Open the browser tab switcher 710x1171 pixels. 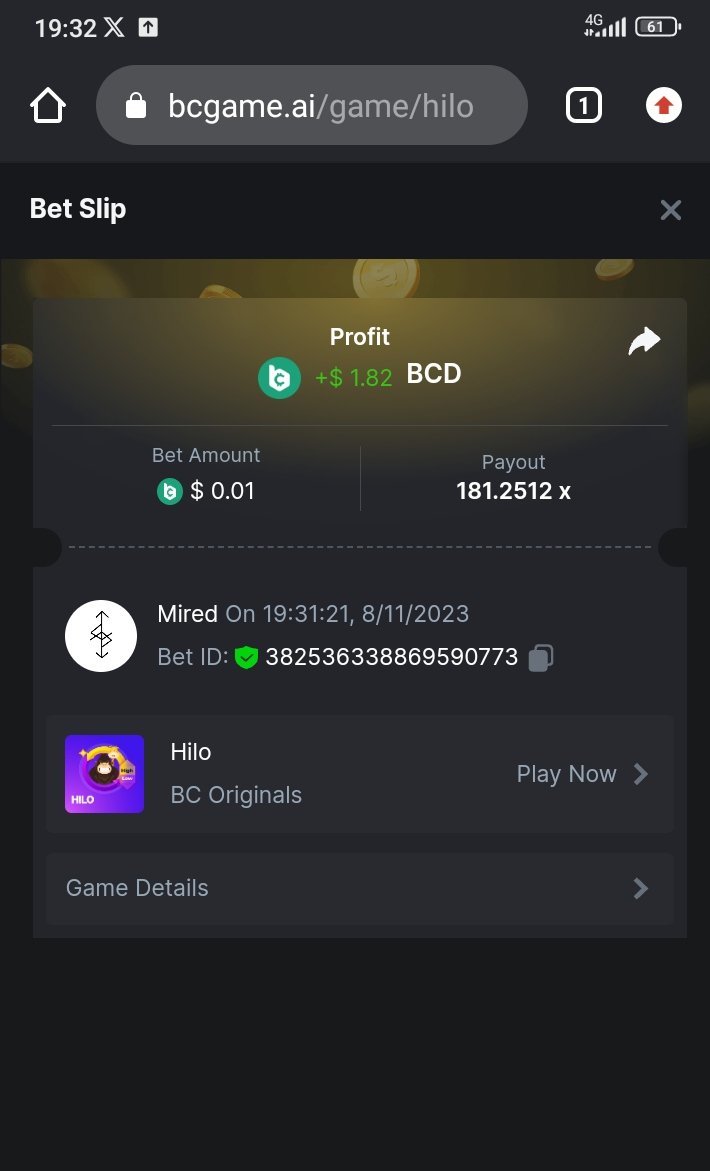[x=584, y=105]
